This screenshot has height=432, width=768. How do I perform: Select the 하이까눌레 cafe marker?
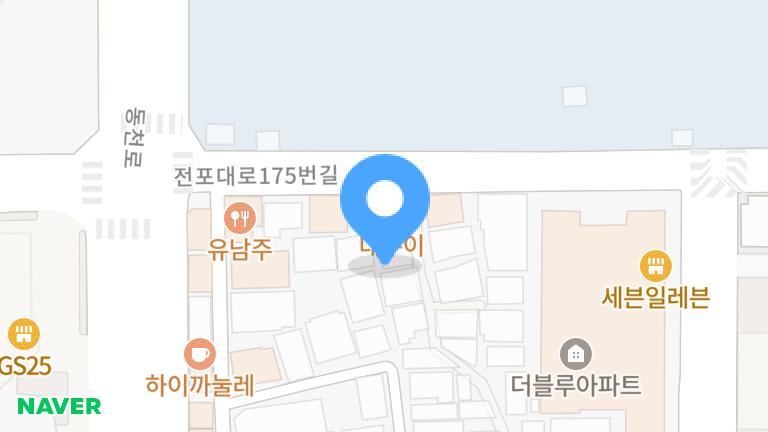pyautogui.click(x=200, y=353)
